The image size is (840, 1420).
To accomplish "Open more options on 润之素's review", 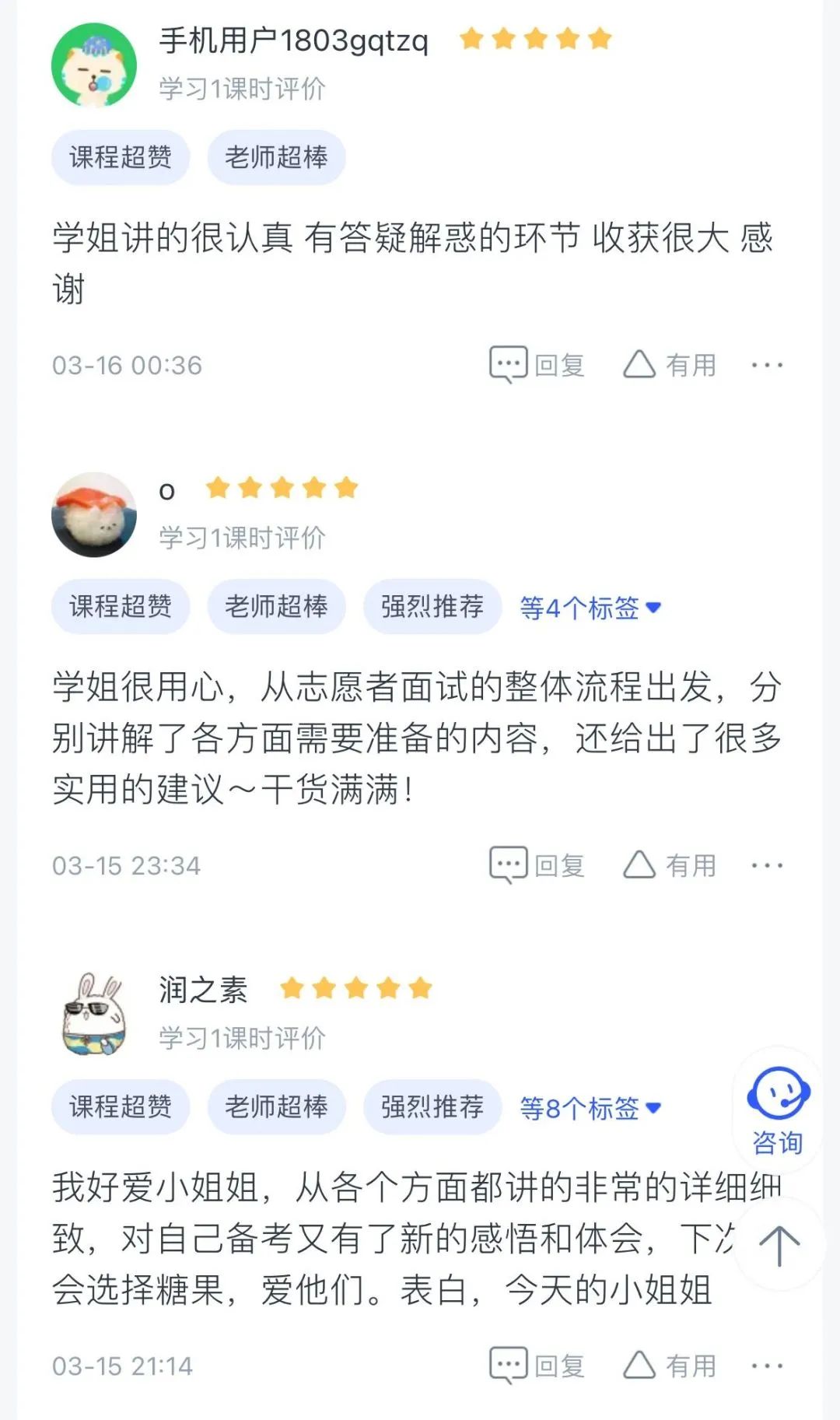I will click(x=767, y=1366).
